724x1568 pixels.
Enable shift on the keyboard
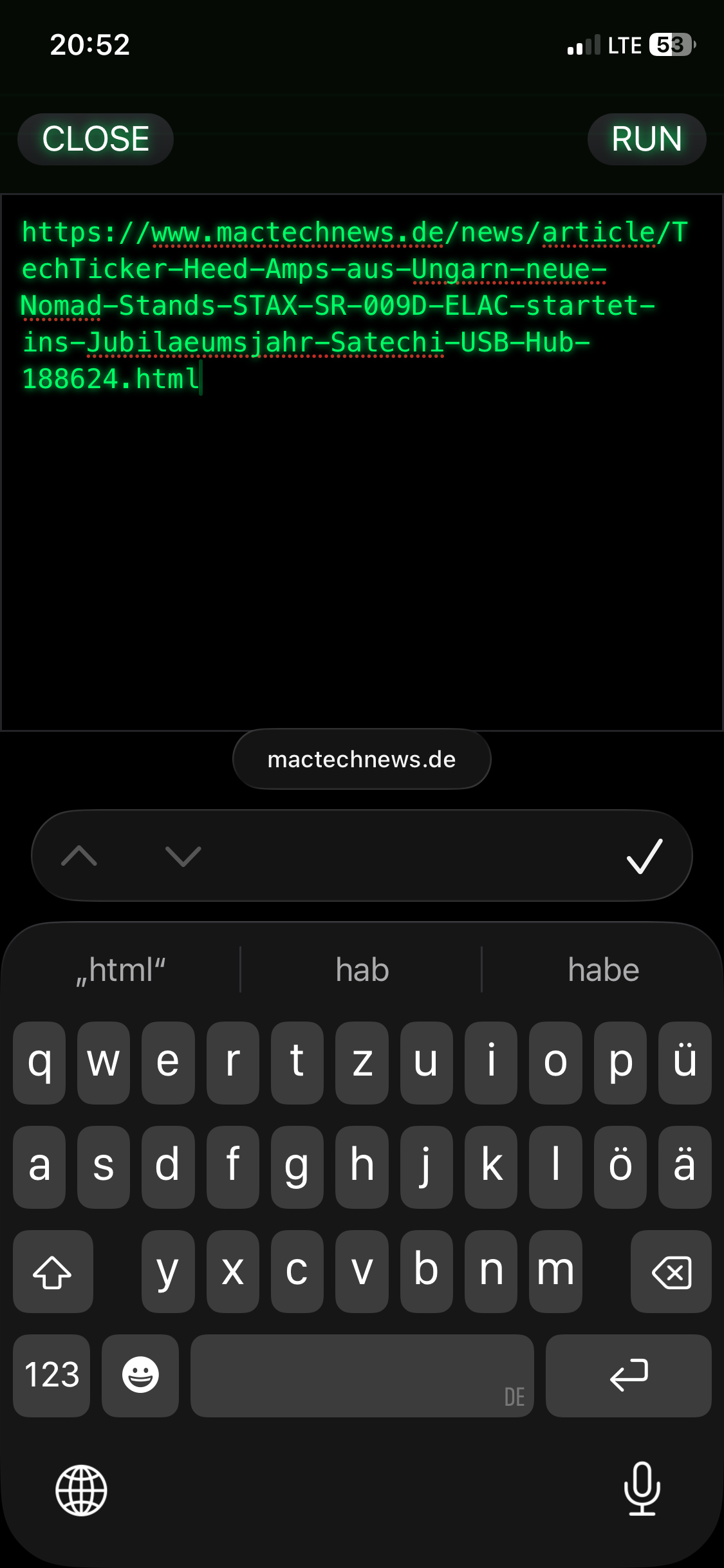(53, 1272)
